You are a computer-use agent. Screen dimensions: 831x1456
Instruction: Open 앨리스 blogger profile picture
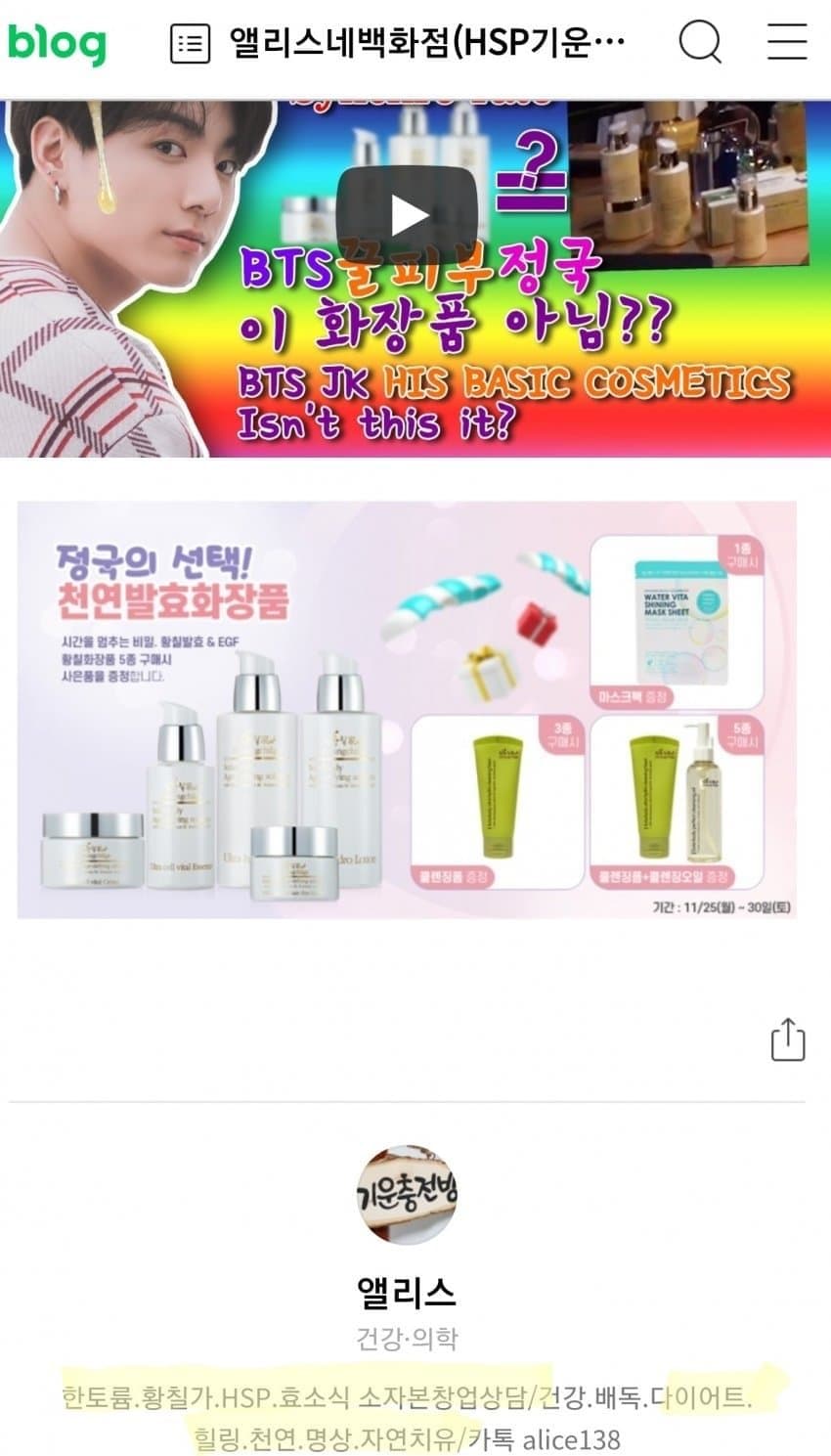tap(407, 1194)
